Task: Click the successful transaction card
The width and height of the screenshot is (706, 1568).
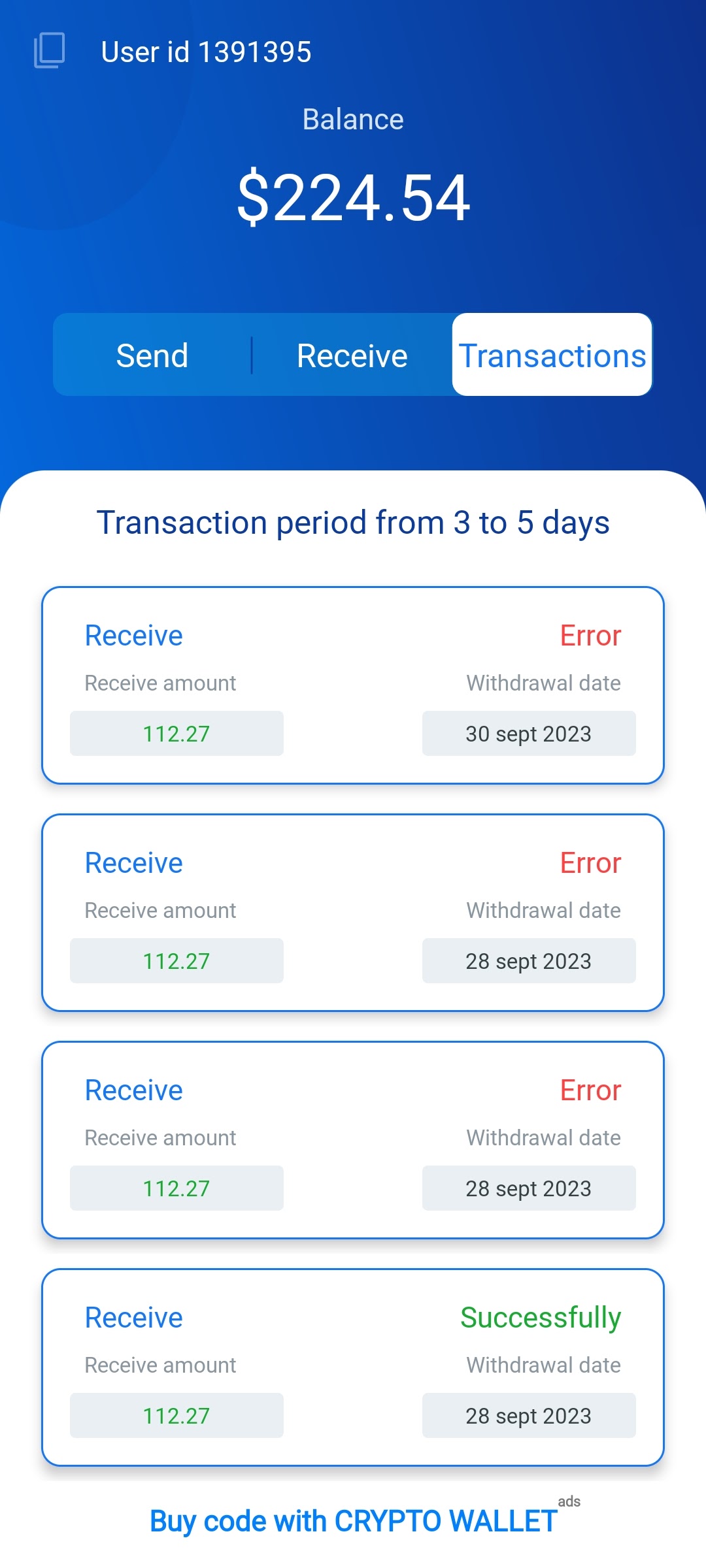Action: [x=353, y=1369]
